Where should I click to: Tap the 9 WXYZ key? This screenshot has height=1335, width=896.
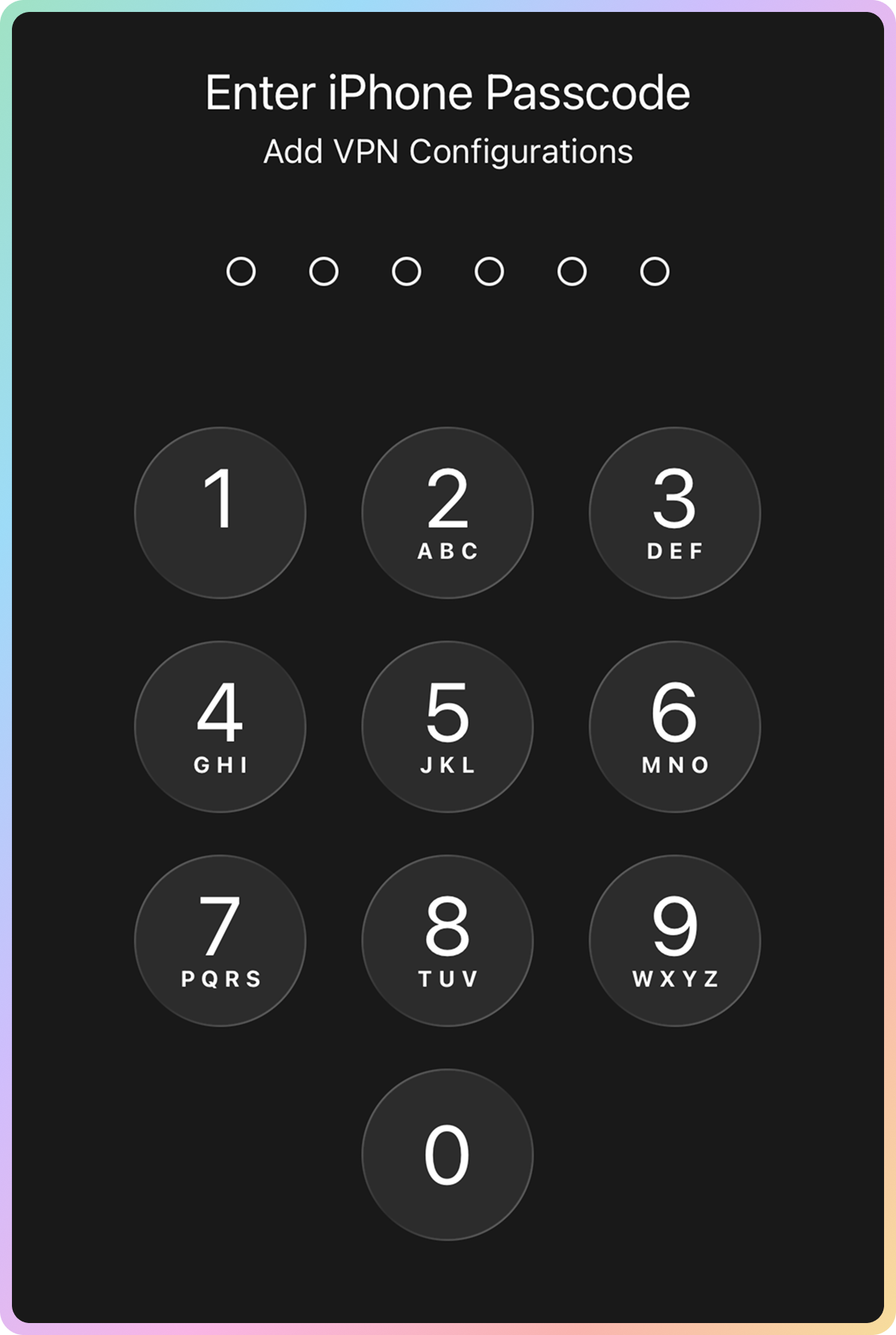(x=674, y=940)
